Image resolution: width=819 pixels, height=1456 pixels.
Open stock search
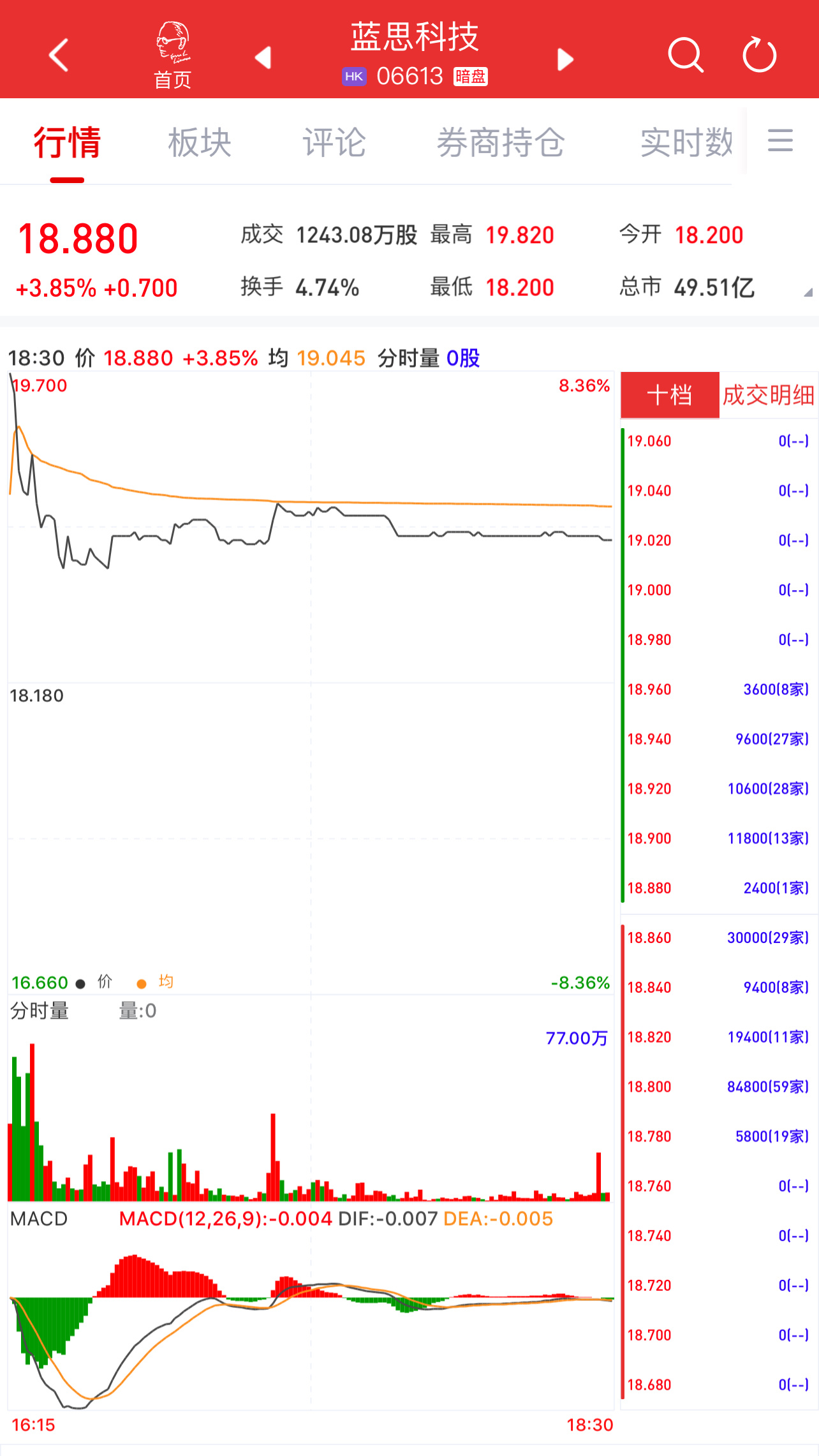tap(685, 56)
